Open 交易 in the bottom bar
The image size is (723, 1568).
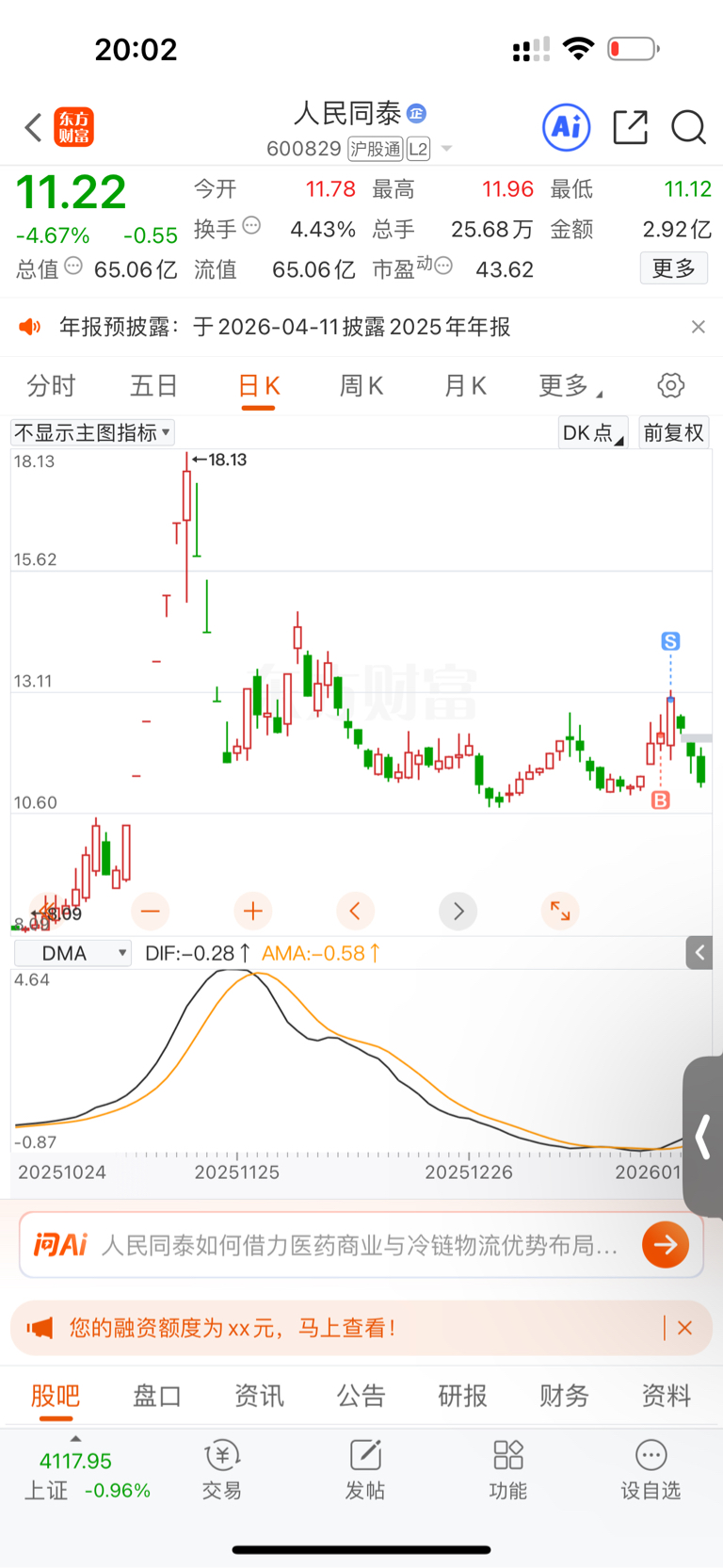click(x=222, y=1469)
